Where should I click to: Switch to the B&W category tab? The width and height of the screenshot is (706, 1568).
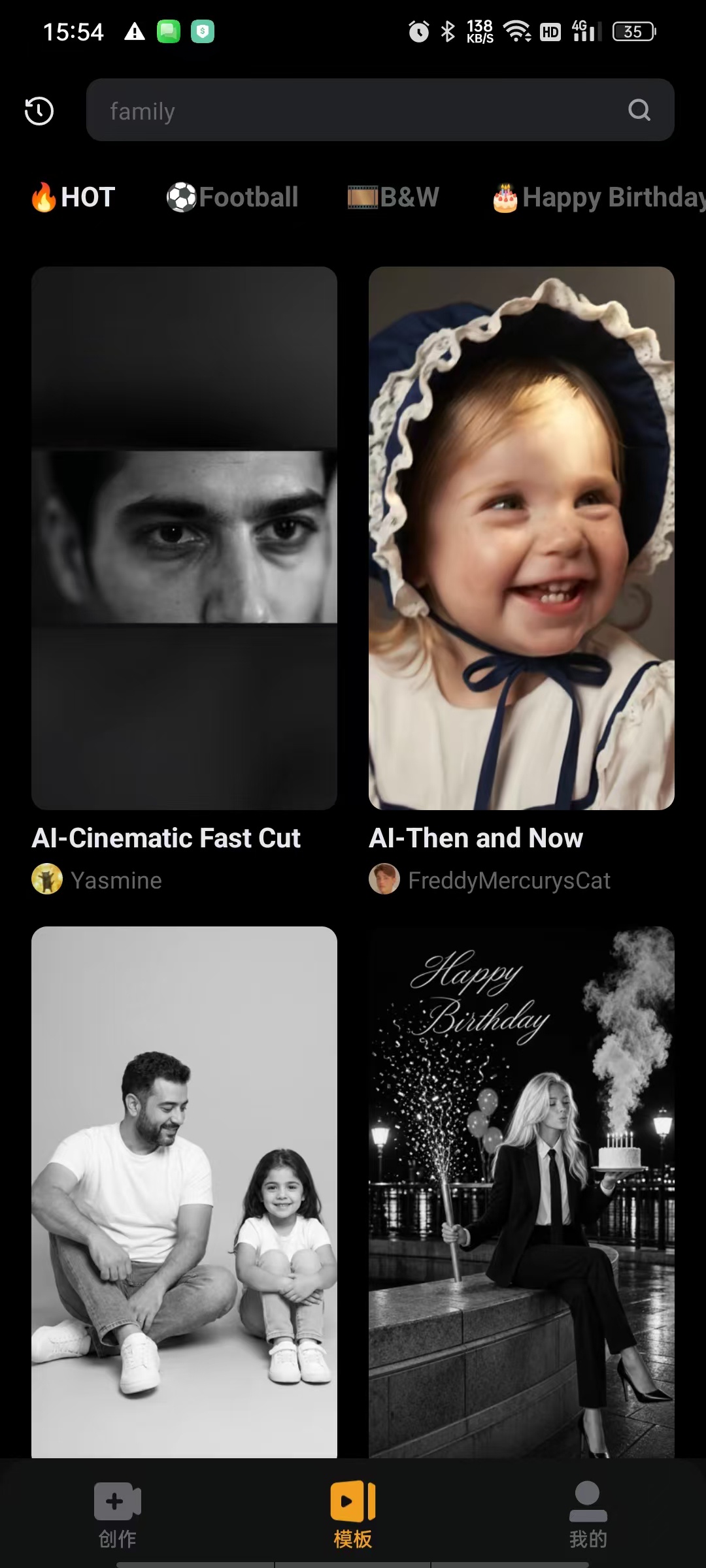tap(393, 197)
